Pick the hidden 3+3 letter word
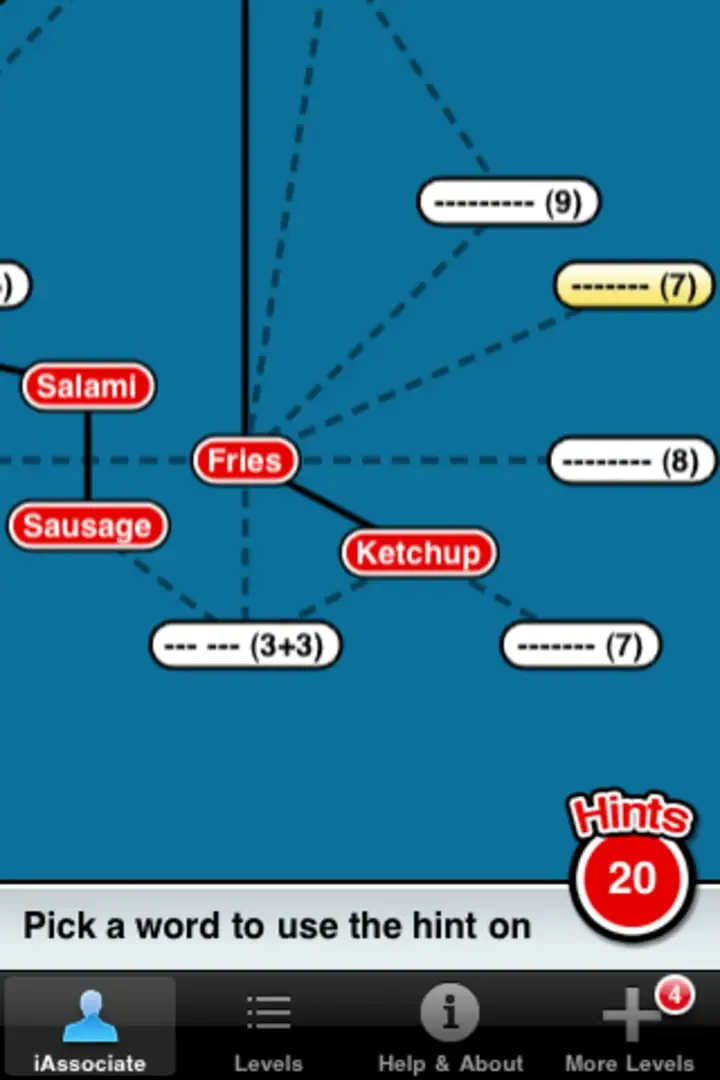Viewport: 720px width, 1080px height. [x=245, y=646]
